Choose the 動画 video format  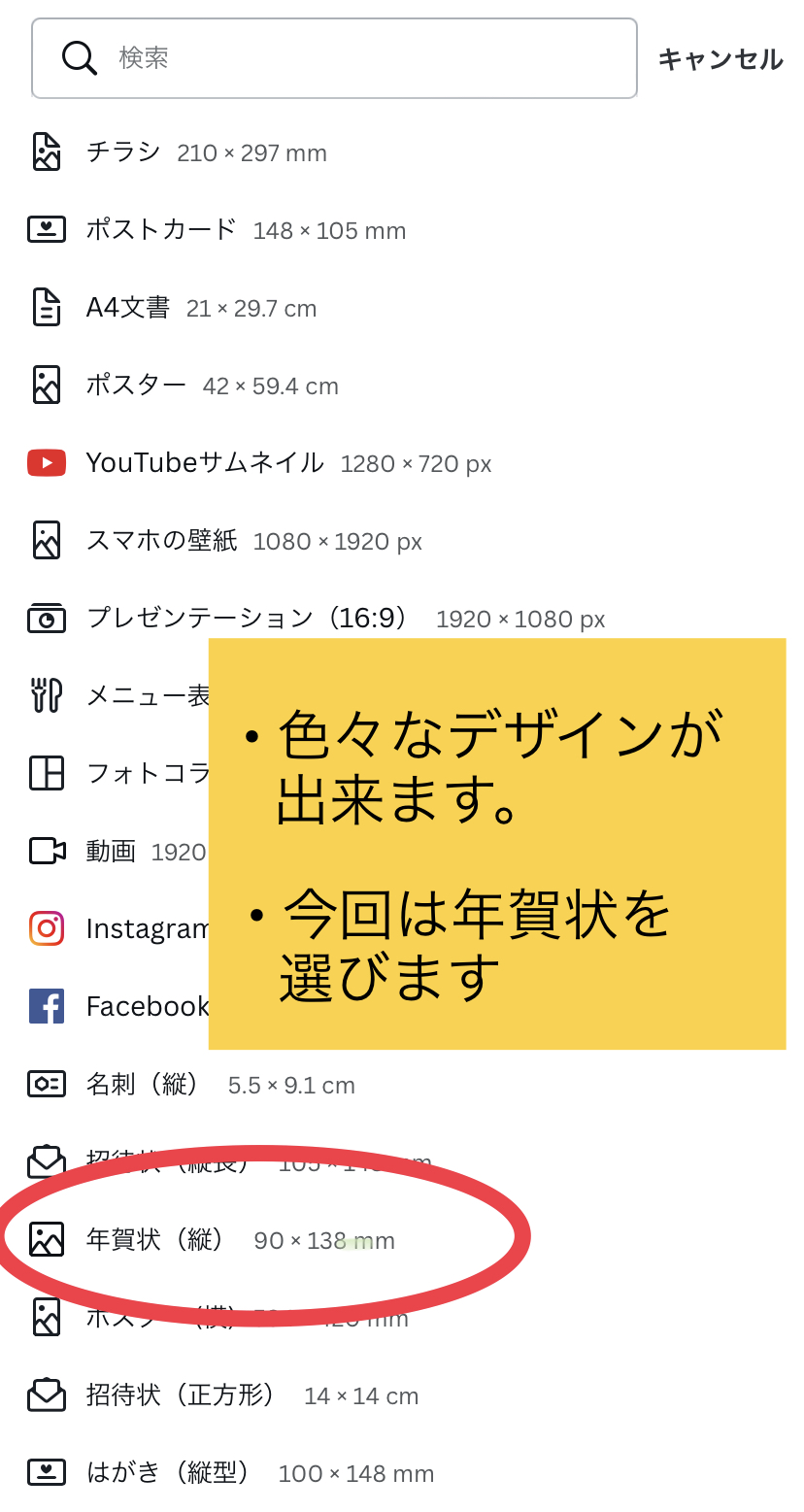(110, 852)
